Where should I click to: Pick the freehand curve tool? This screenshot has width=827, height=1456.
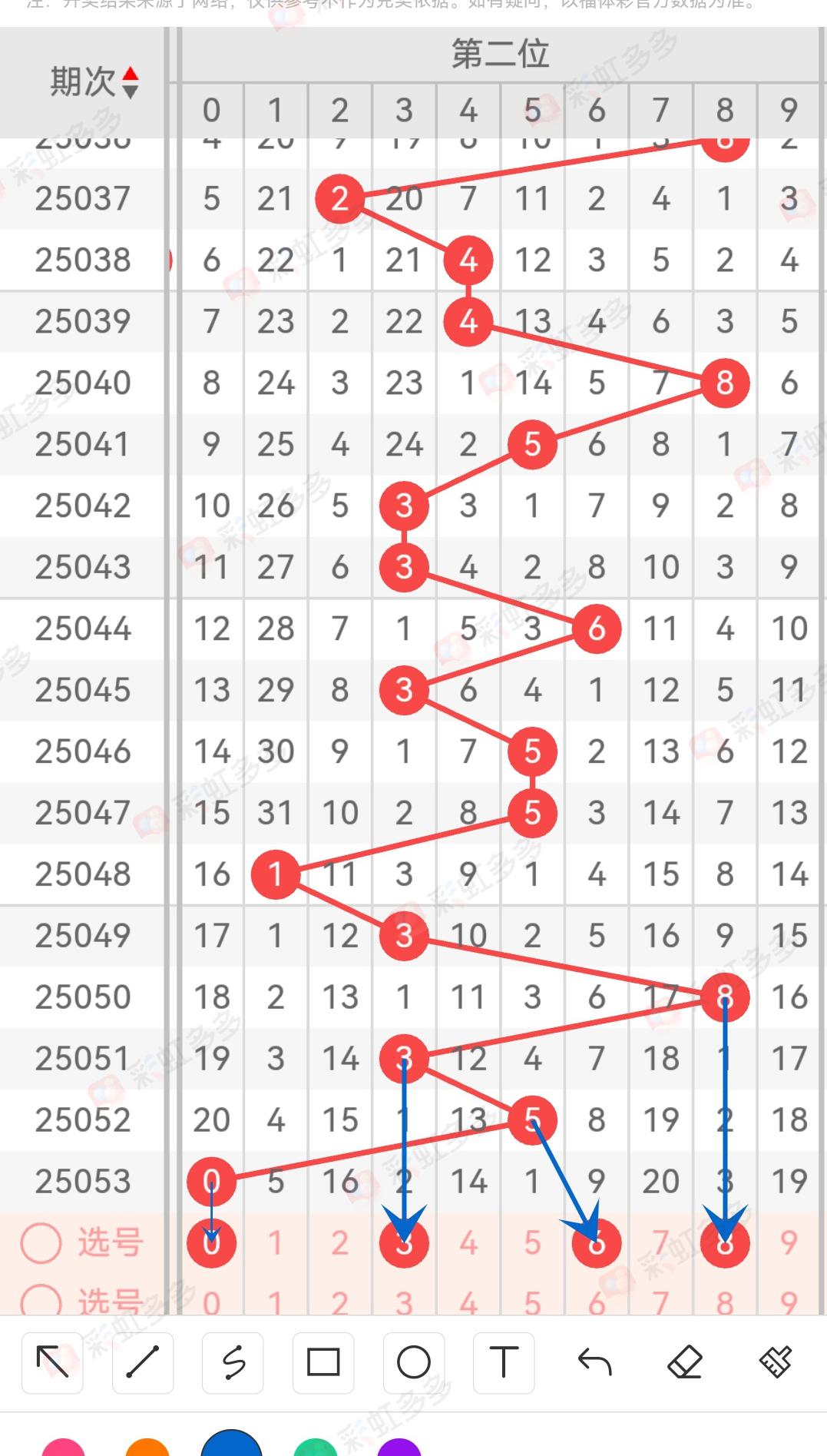point(233,1363)
